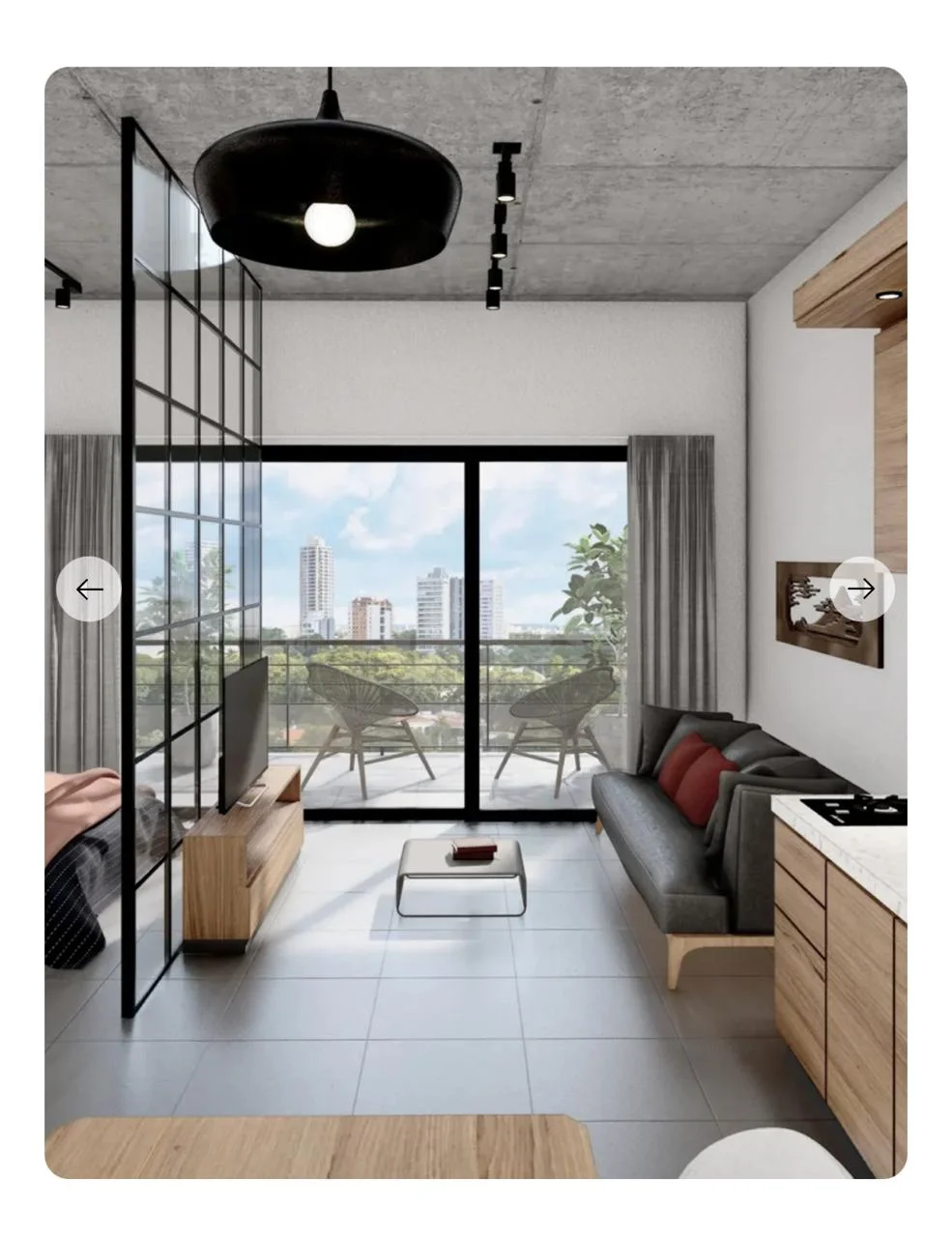Screen dimensions: 952x1237
Task: Go to the previous photo with left arrow
Action: (89, 589)
